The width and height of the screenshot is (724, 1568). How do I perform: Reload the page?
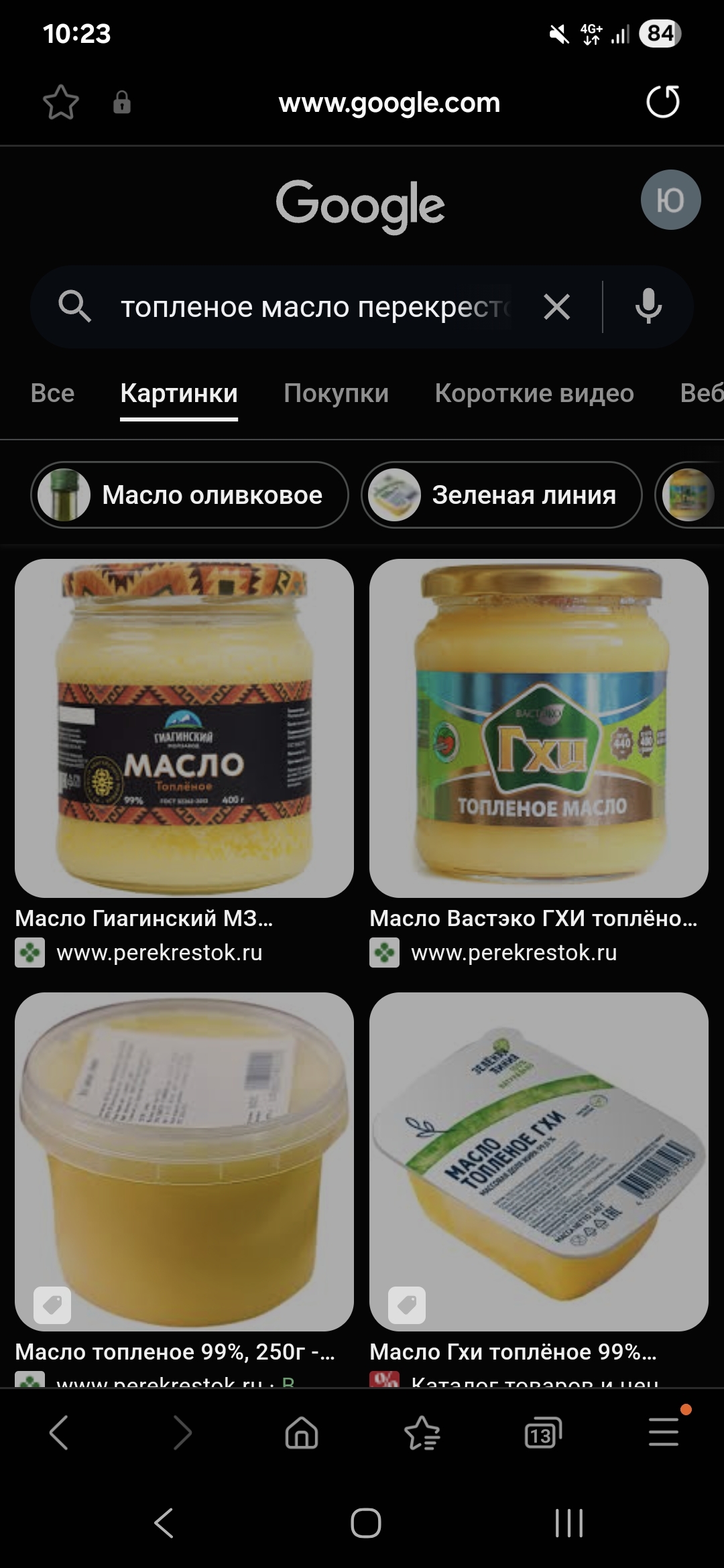click(x=662, y=102)
